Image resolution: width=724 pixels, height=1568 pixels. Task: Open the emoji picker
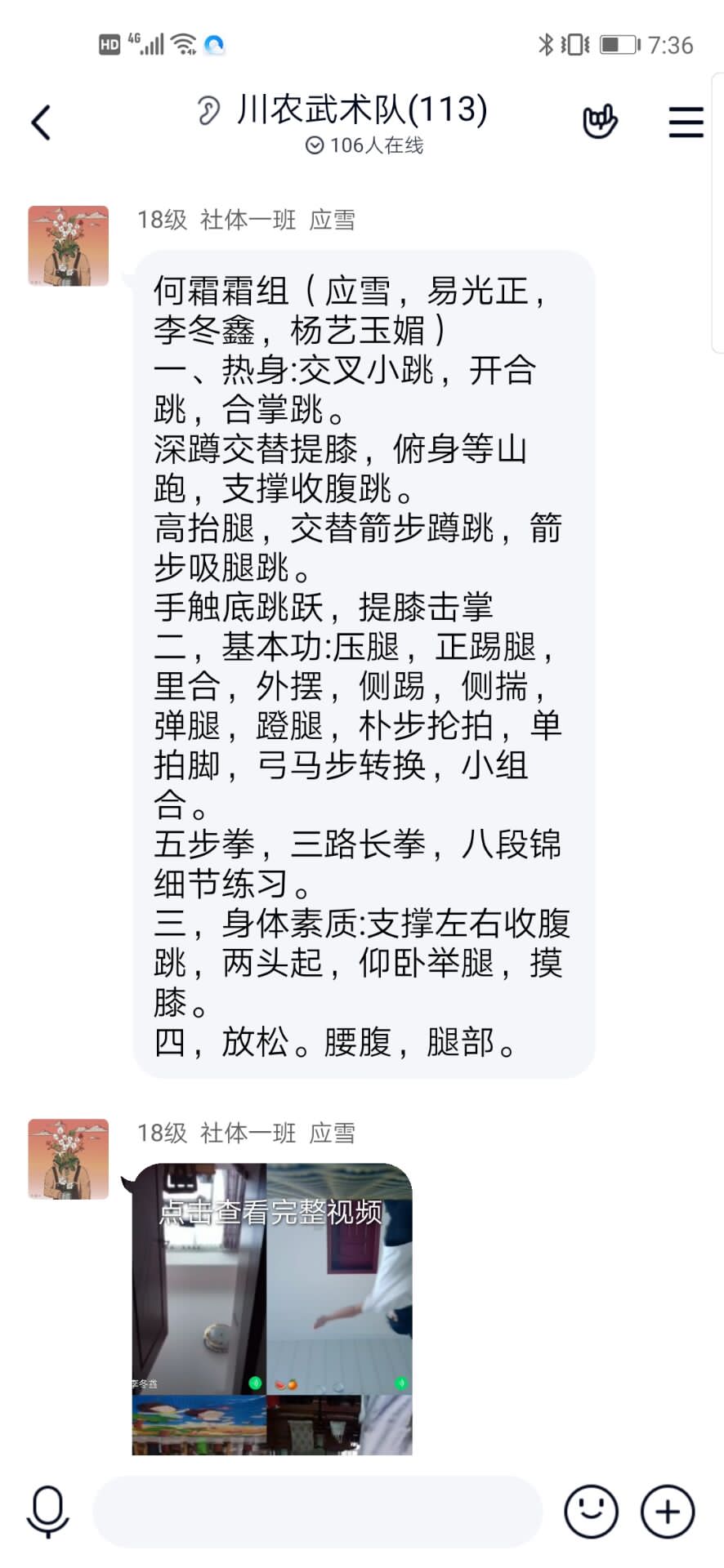(x=590, y=1511)
